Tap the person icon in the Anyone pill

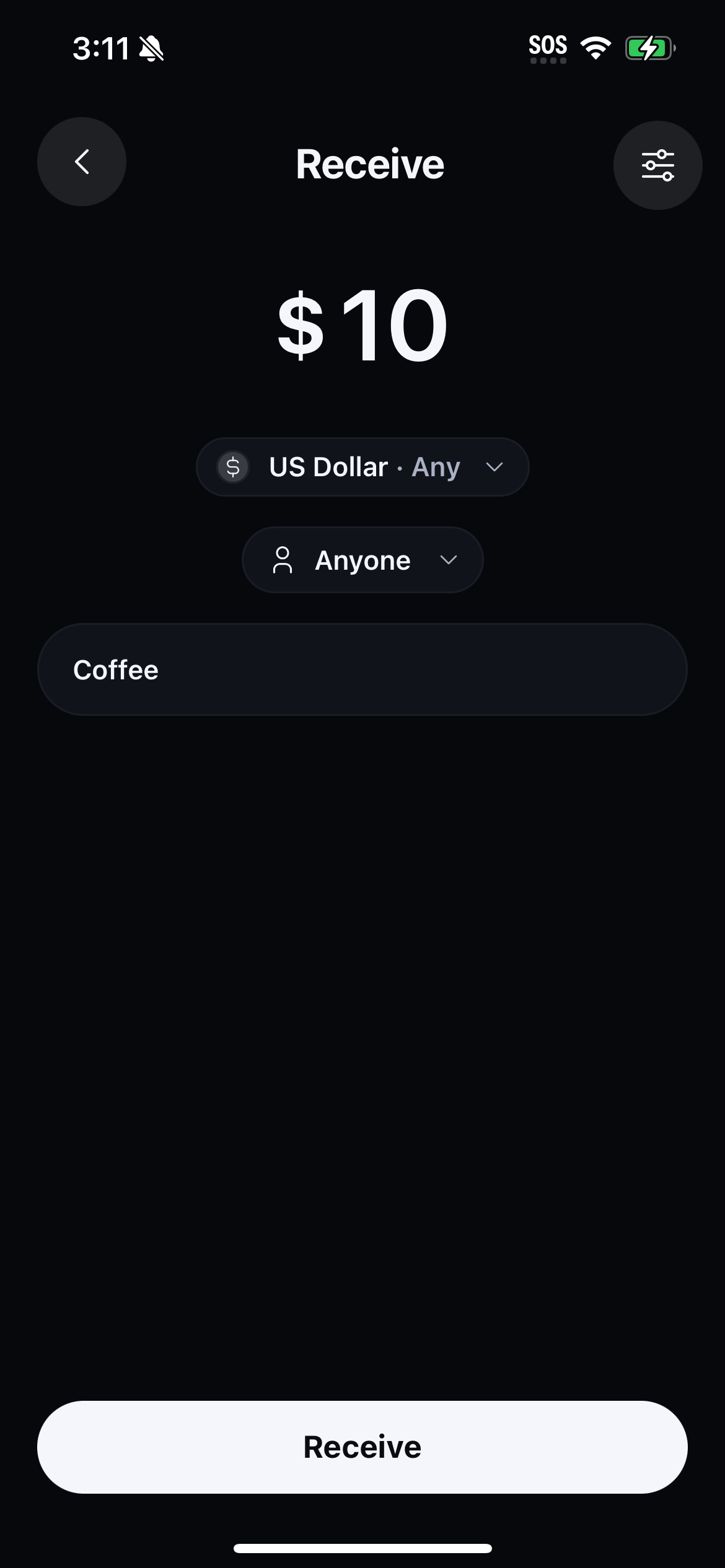[x=283, y=560]
